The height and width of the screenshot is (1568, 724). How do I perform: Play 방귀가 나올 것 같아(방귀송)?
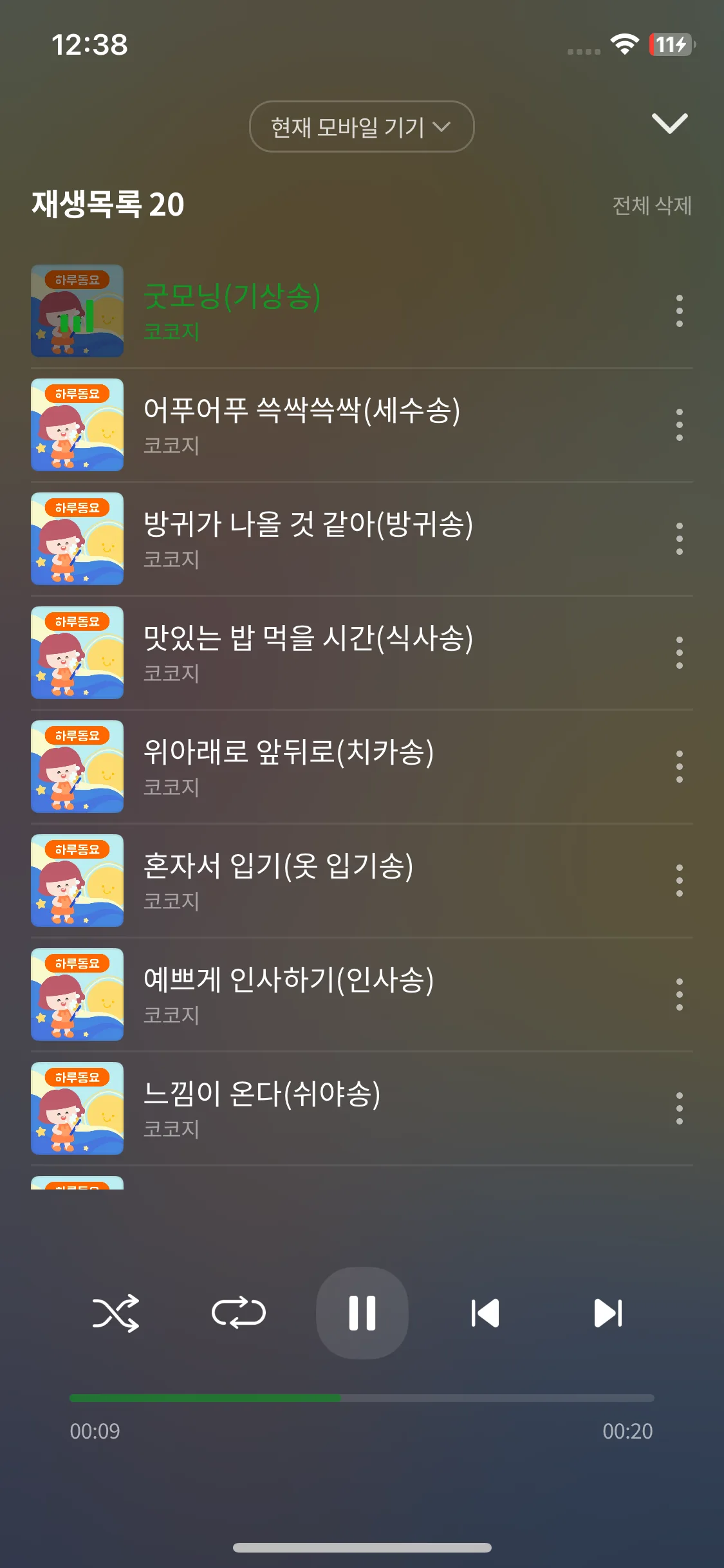click(308, 539)
